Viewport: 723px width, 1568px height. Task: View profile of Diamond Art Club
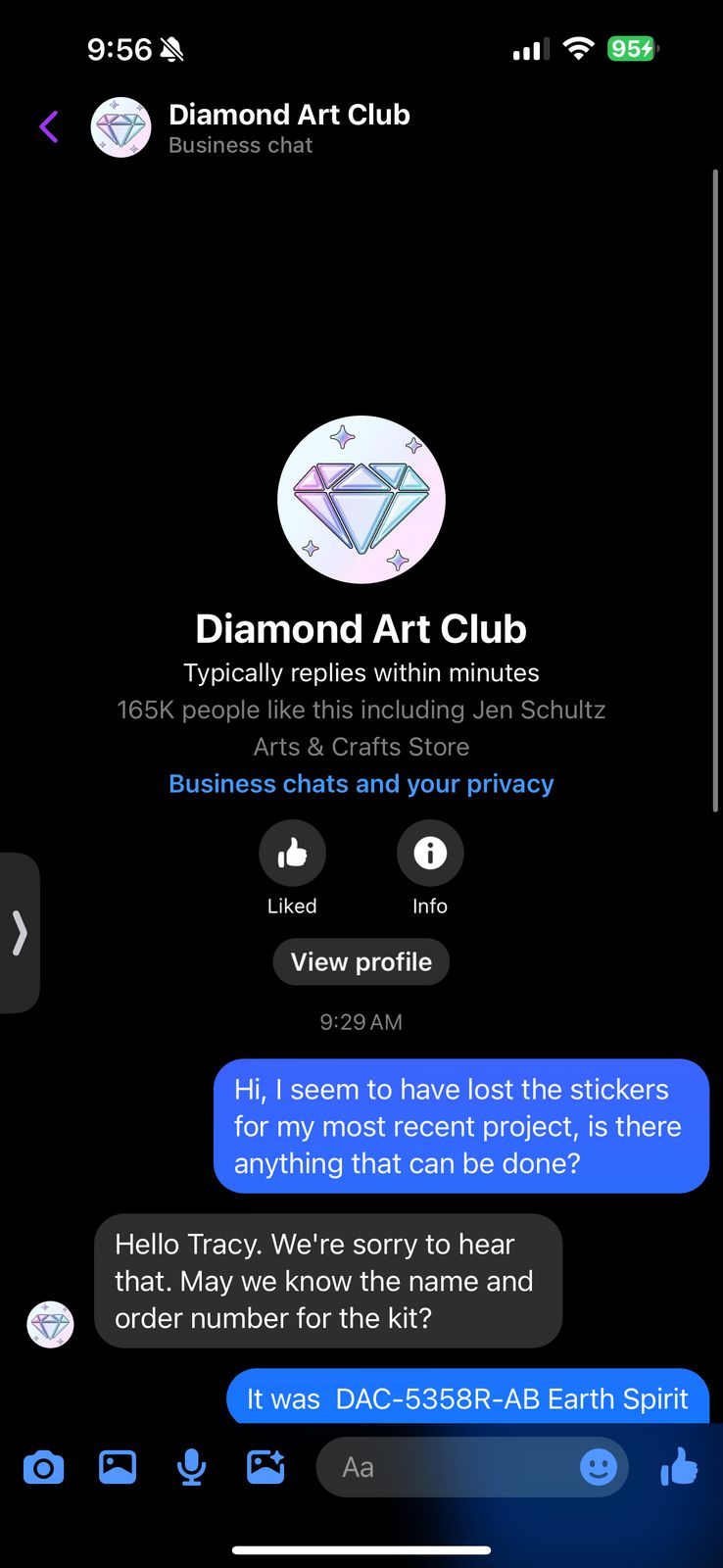click(361, 962)
